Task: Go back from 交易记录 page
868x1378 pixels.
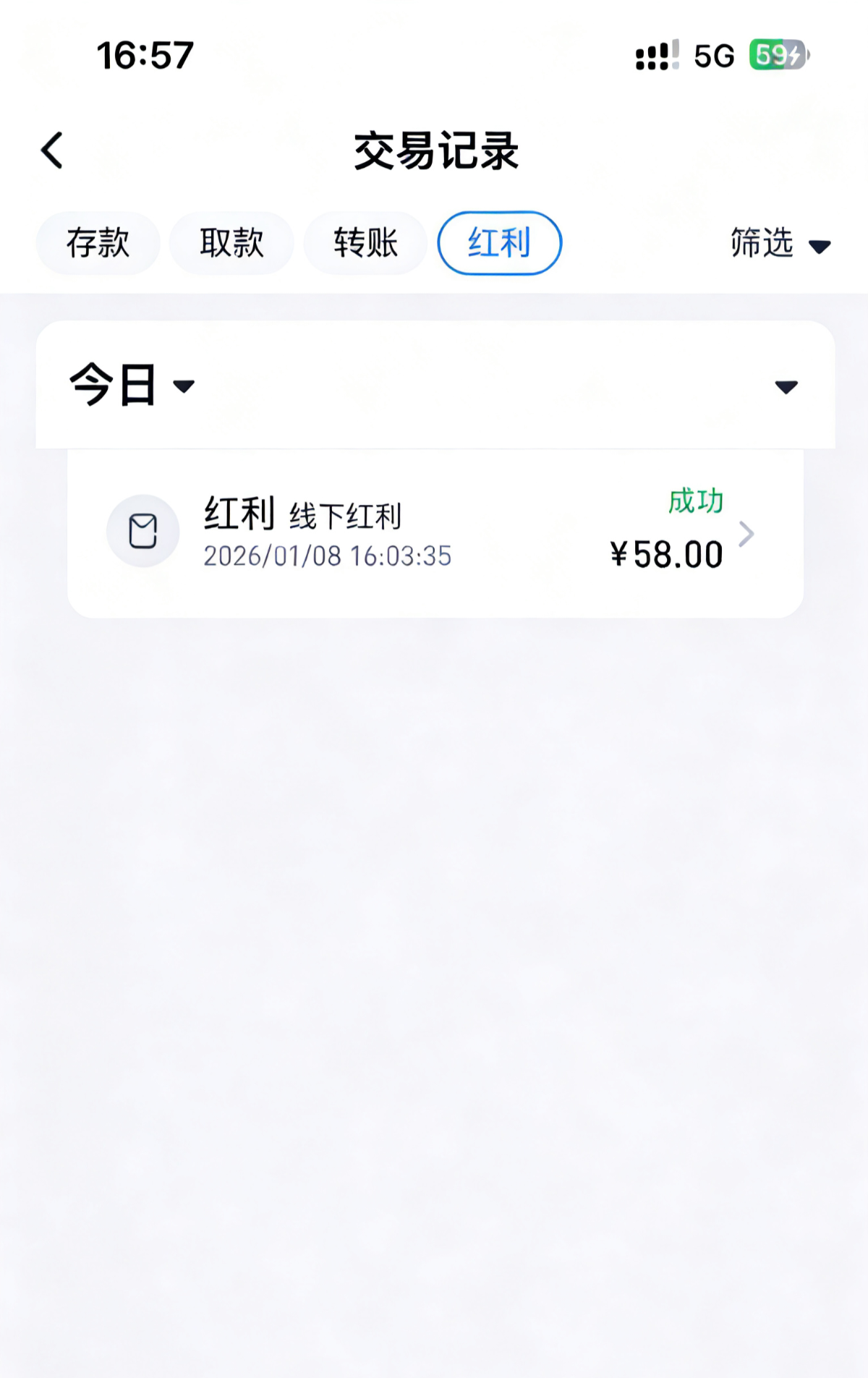Action: [x=52, y=150]
